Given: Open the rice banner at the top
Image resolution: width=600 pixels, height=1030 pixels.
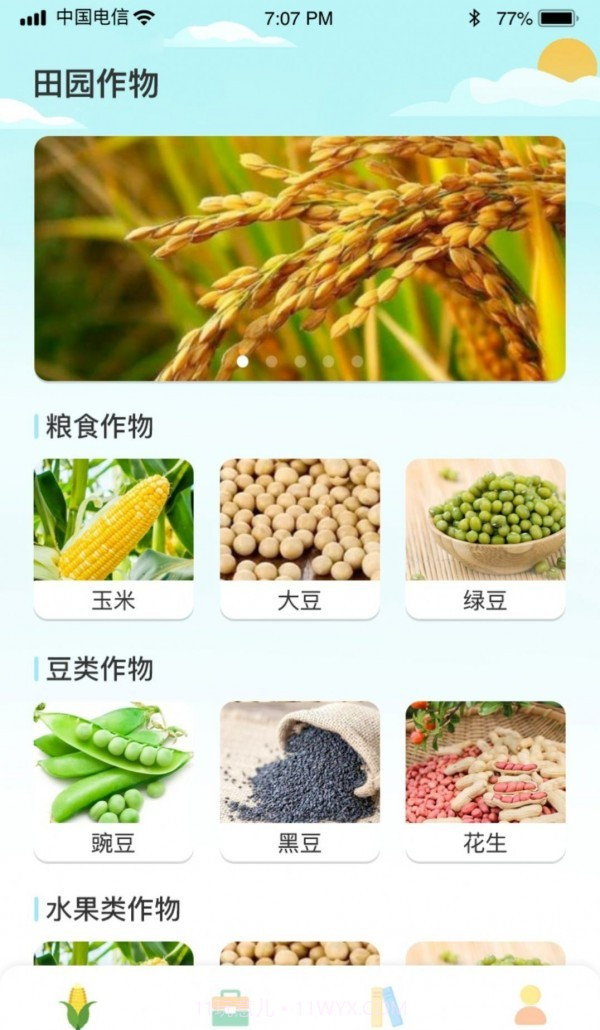Looking at the screenshot, I should click(x=299, y=258).
